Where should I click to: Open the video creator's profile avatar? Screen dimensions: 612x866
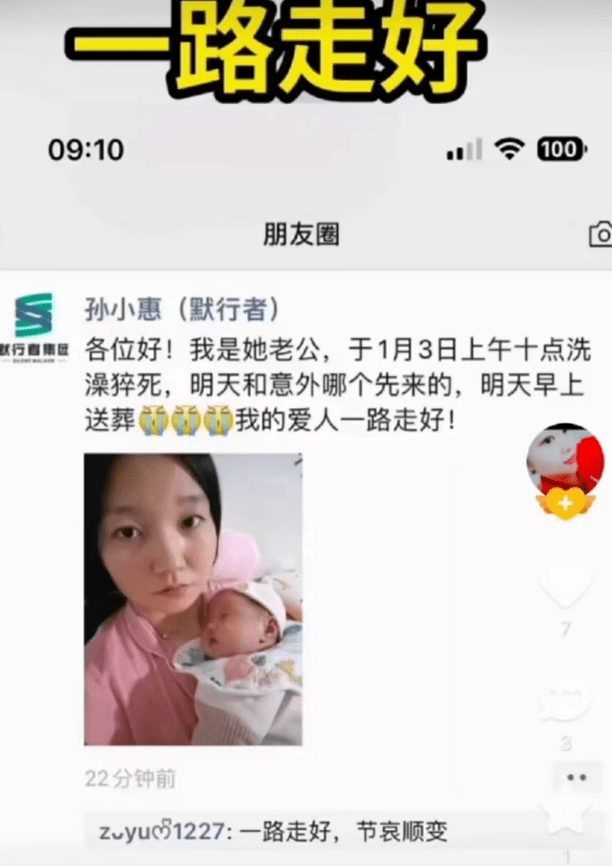(565, 458)
